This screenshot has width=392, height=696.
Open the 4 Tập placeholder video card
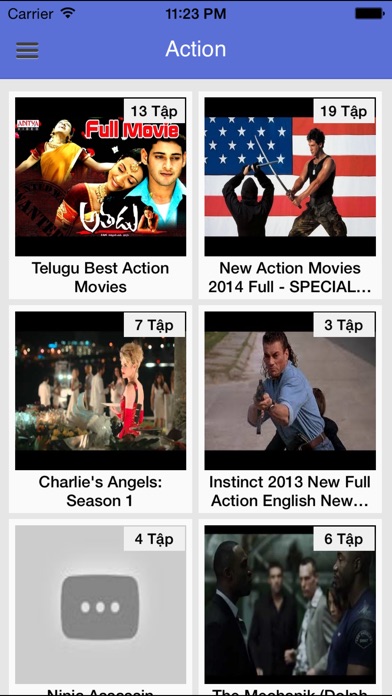(x=100, y=607)
